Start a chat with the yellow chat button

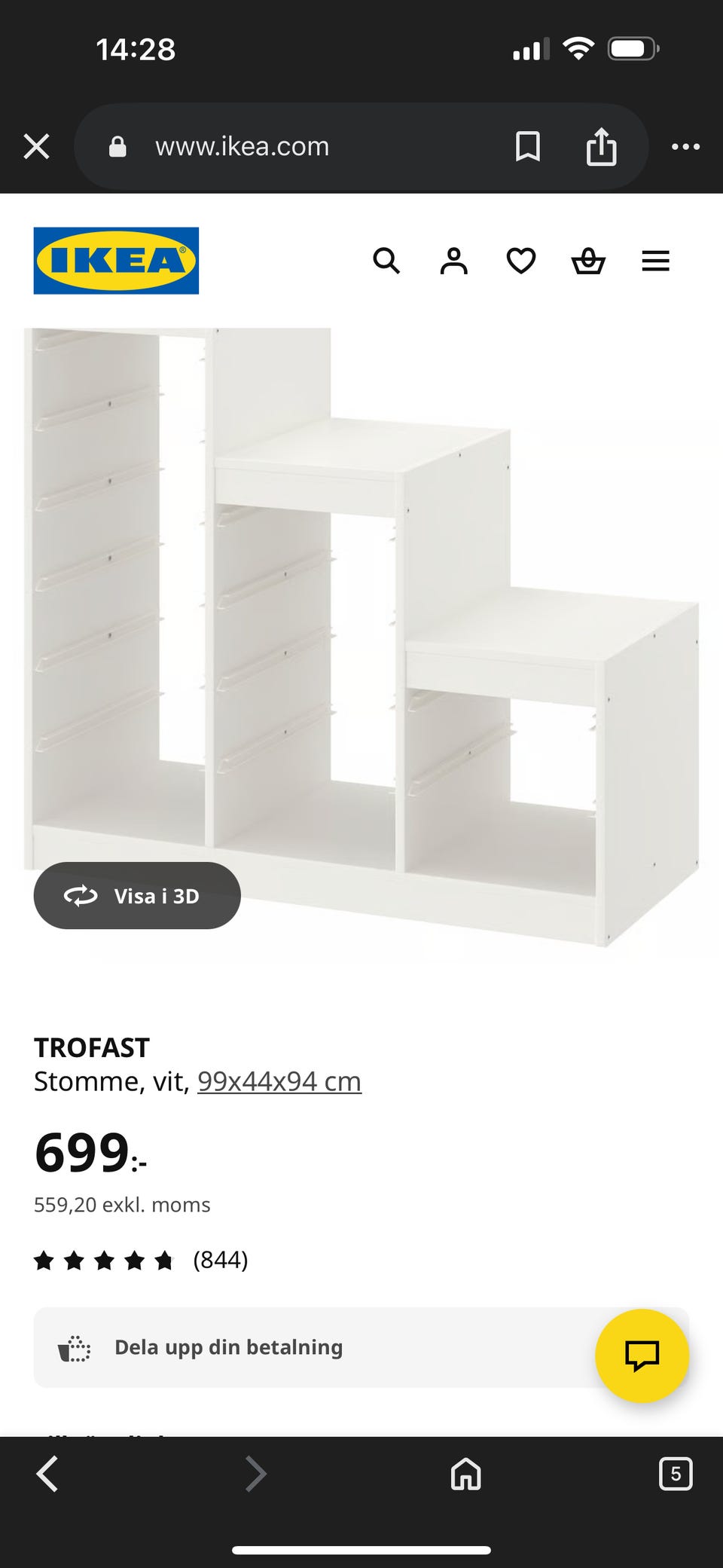(x=642, y=1356)
